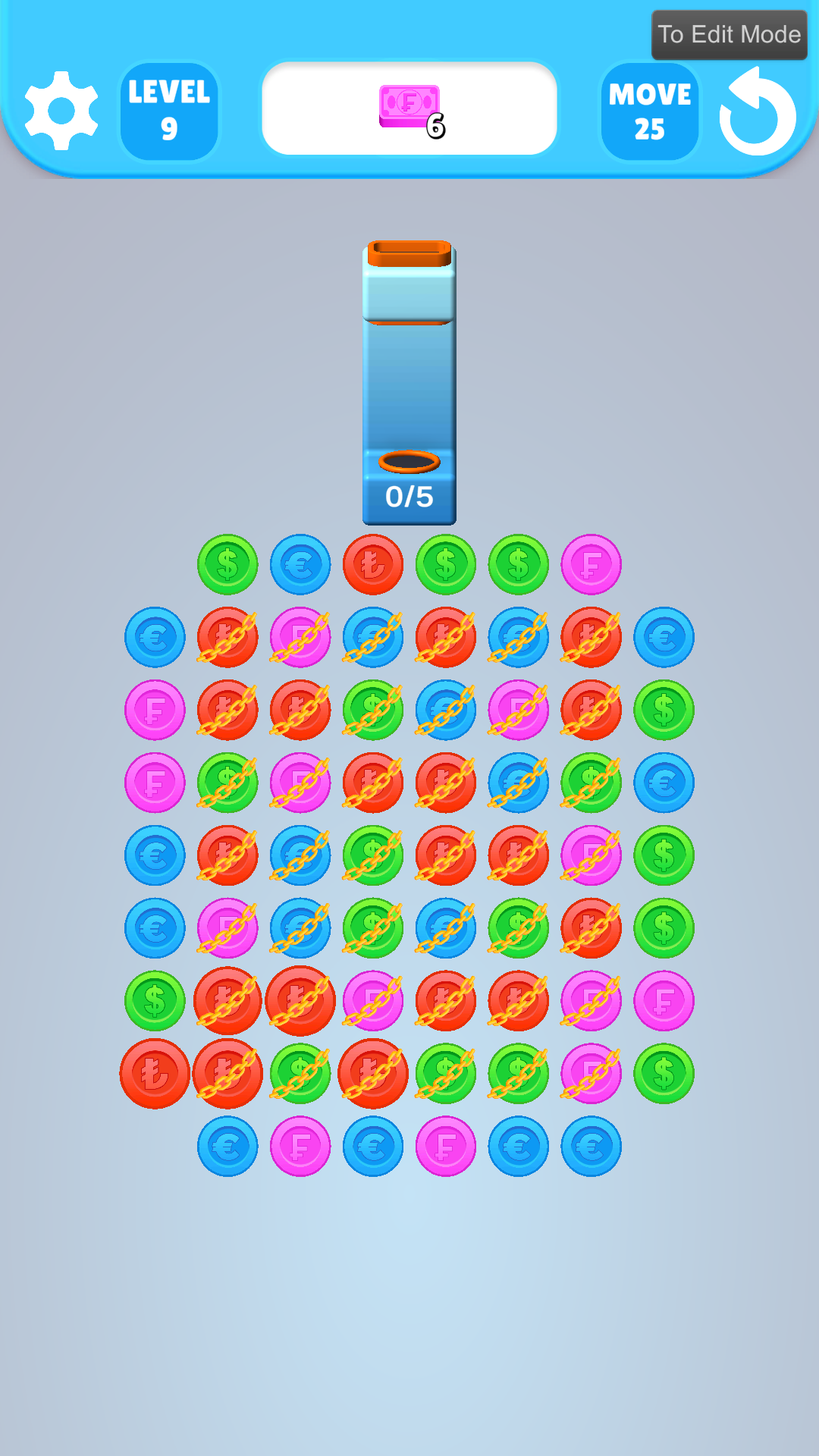Open the settings gear menu
819x1456 pixels.
point(61,110)
